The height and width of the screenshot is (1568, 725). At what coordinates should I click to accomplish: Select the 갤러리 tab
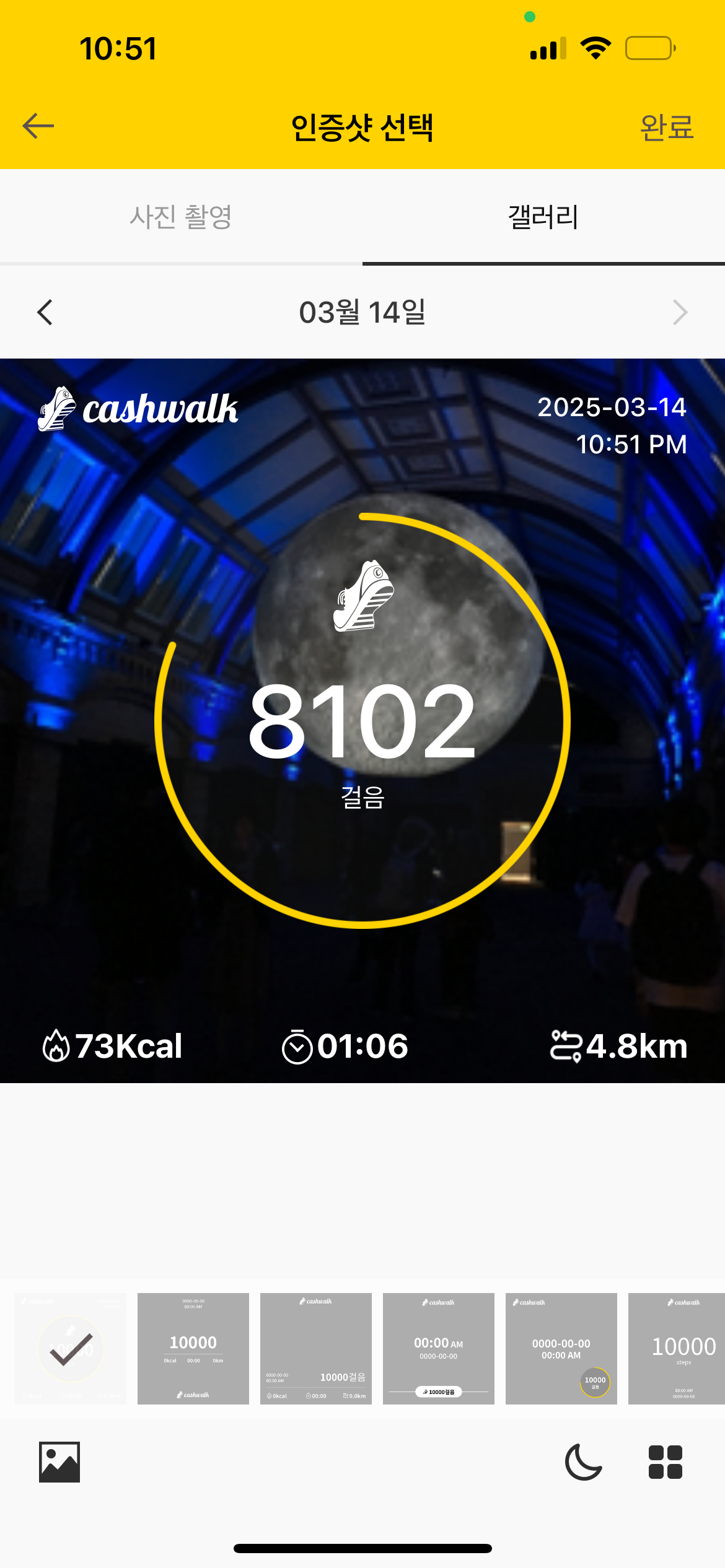point(543,217)
